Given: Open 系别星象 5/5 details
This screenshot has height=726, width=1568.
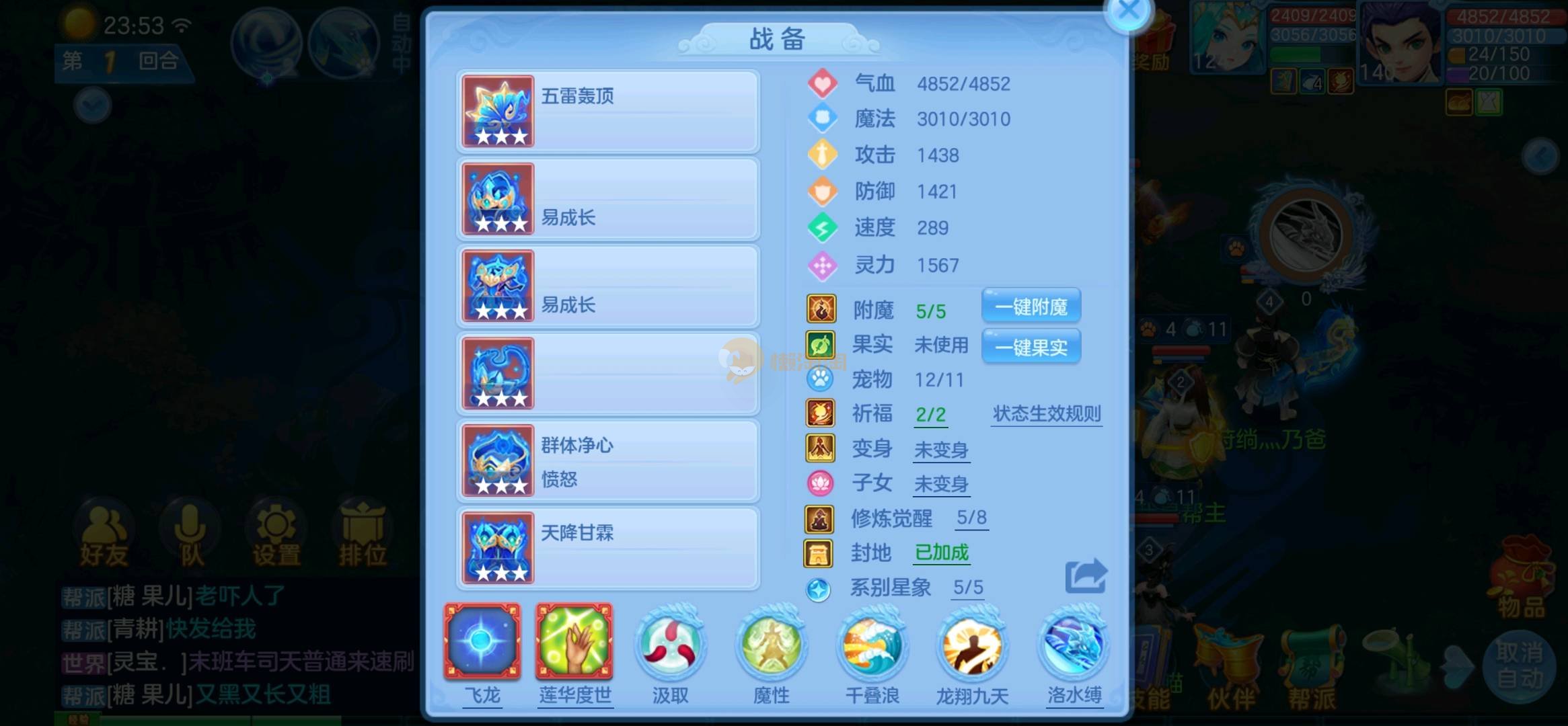Looking at the screenshot, I should pos(968,588).
